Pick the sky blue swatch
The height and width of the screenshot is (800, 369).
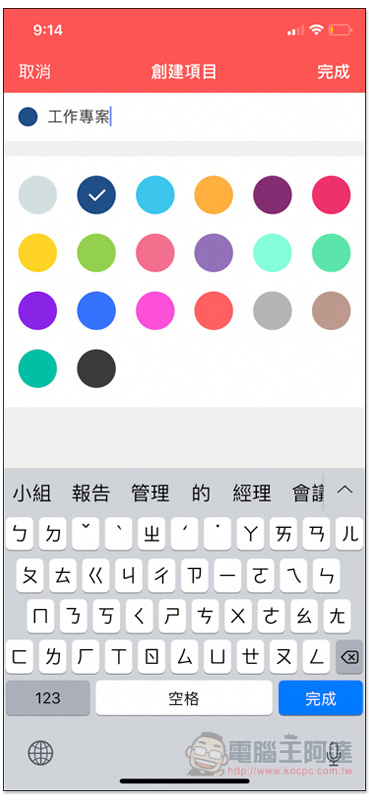tap(155, 195)
